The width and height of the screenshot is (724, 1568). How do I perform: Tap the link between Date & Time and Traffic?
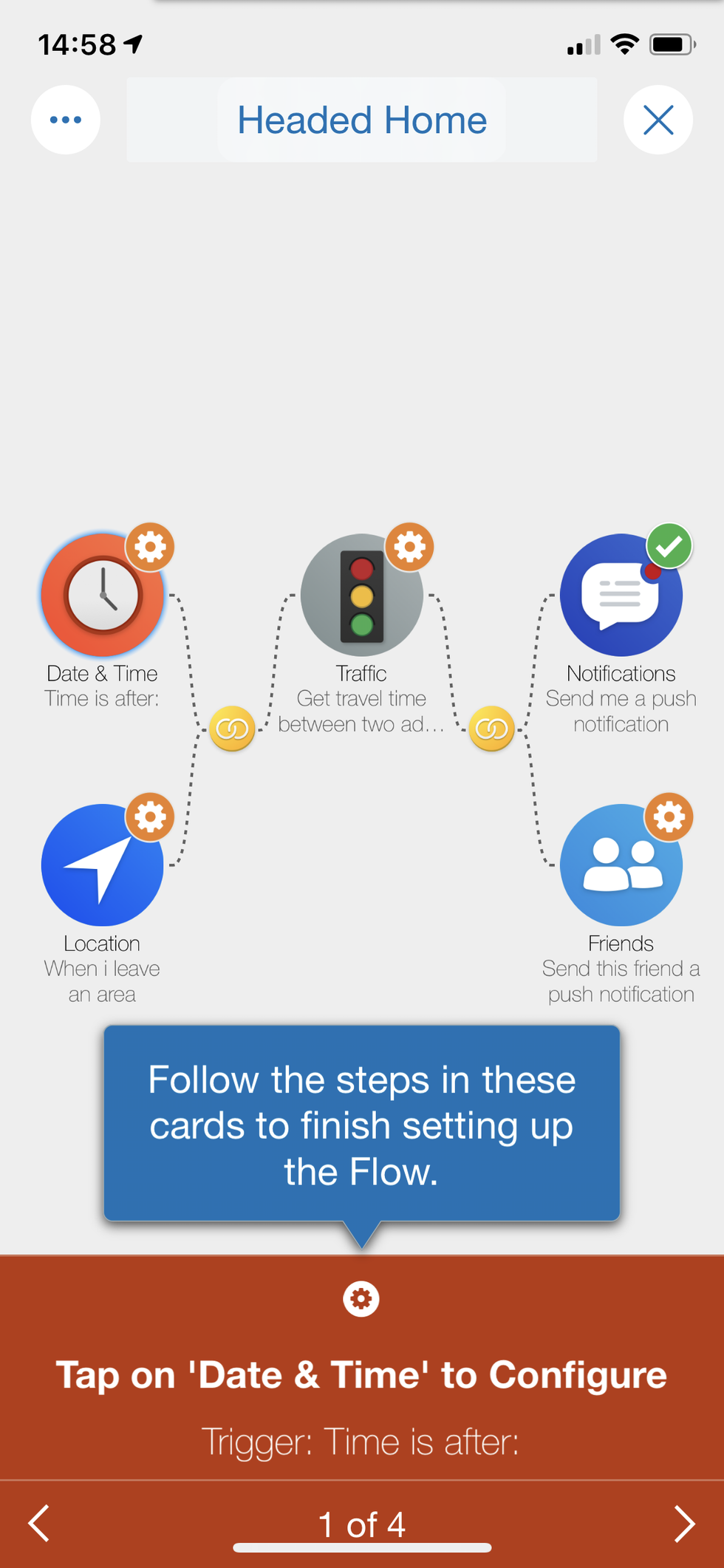point(232,729)
